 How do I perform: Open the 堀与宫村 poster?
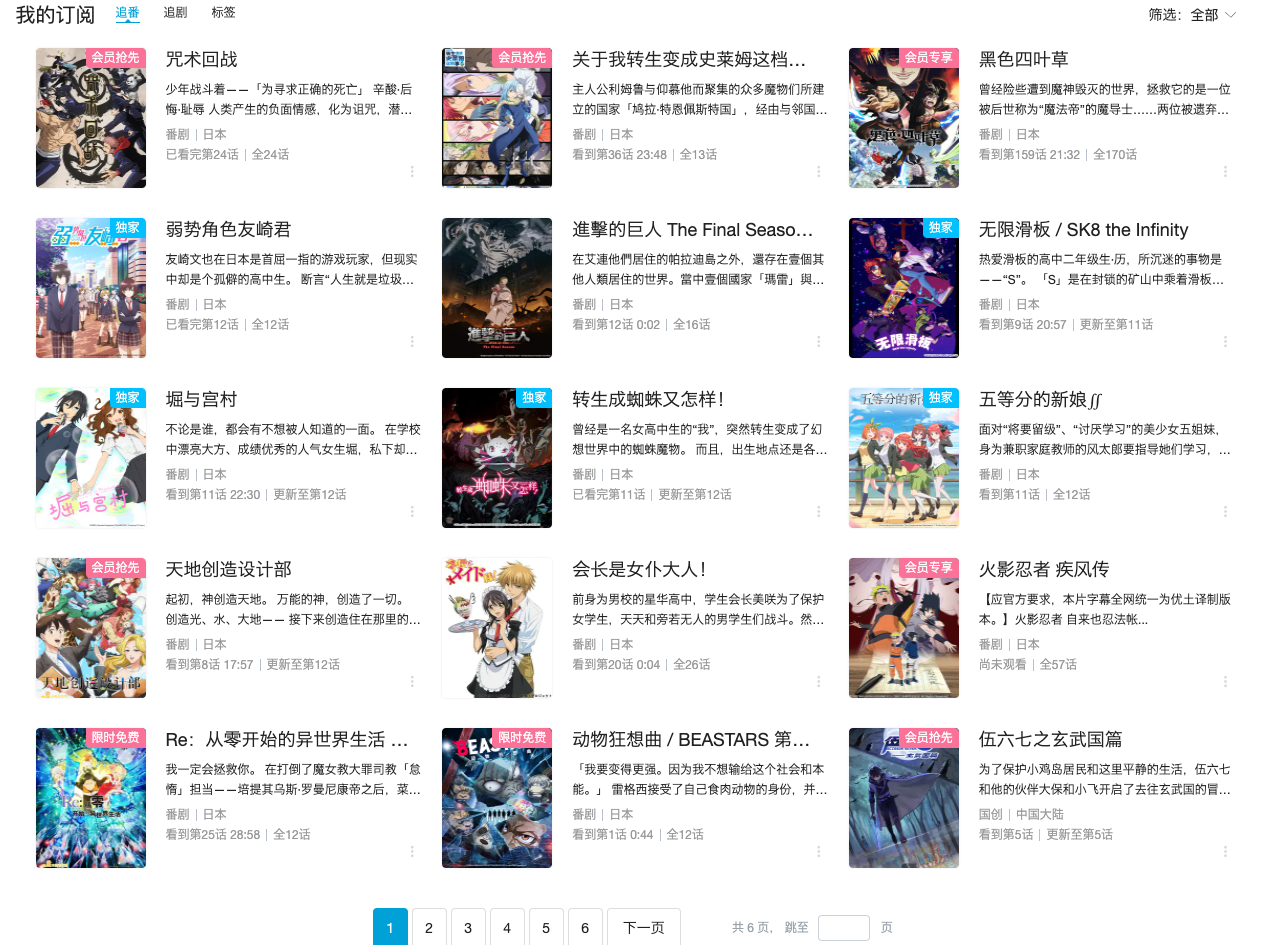pos(91,458)
